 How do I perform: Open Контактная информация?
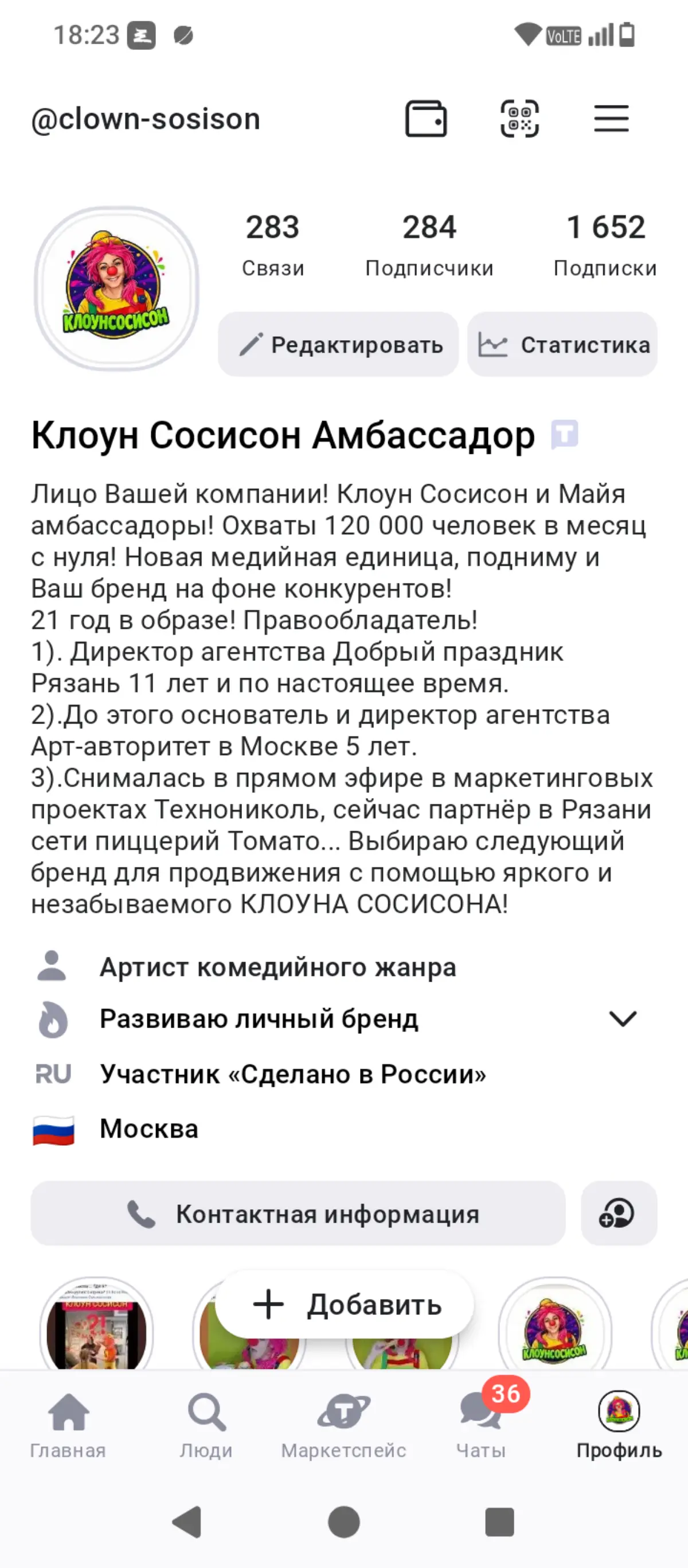(298, 1214)
